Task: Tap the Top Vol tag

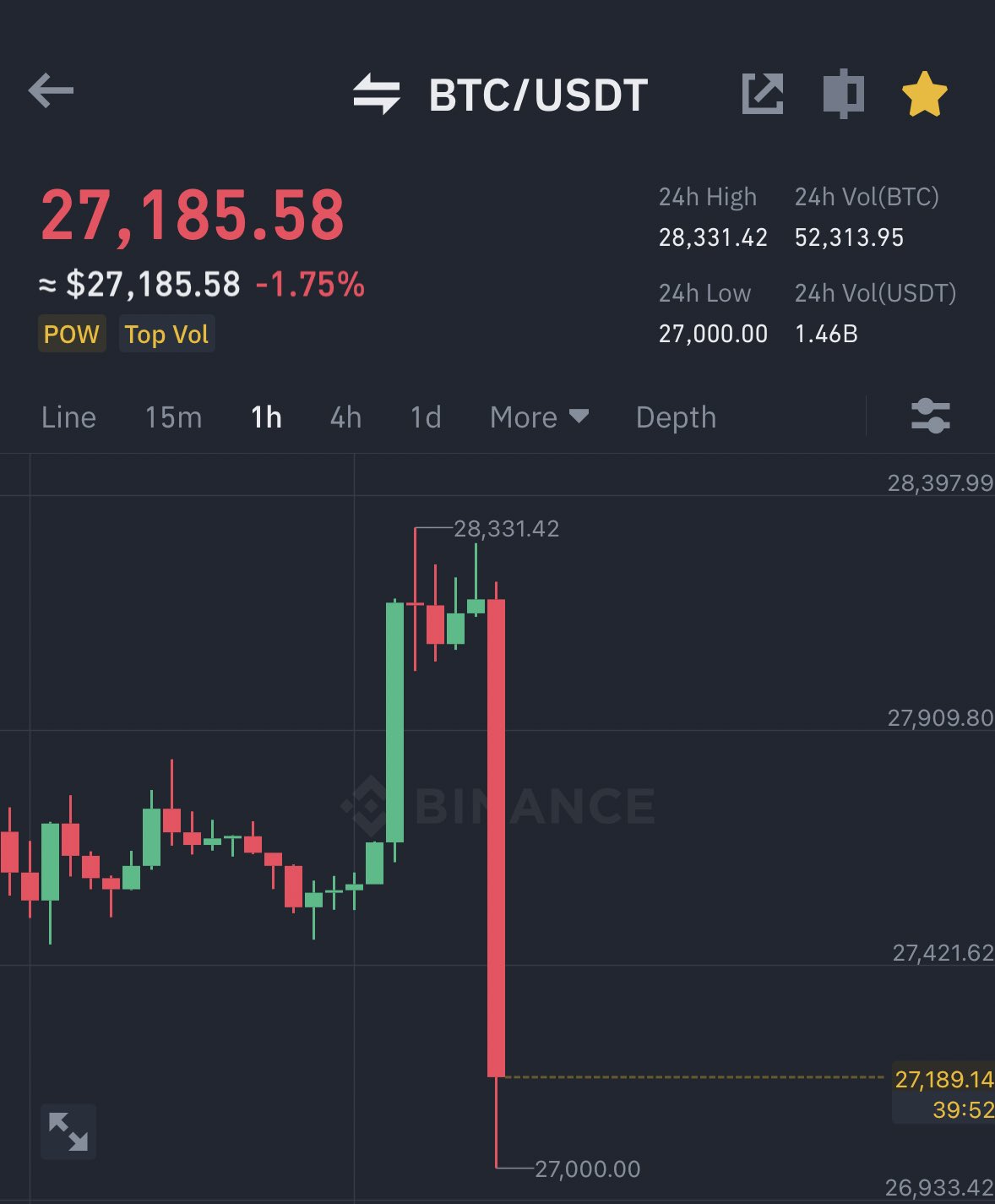Action: [166, 335]
